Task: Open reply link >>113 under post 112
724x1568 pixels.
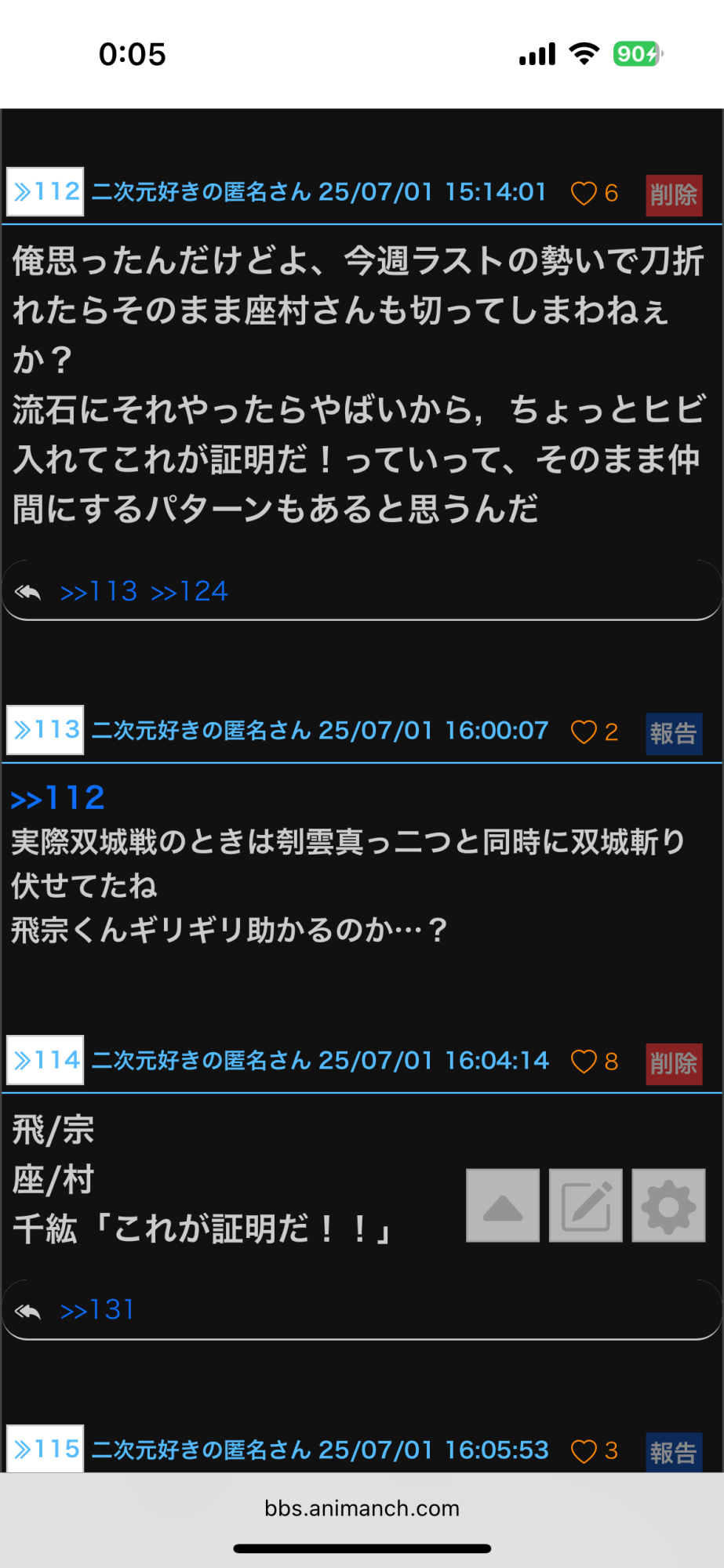Action: (x=99, y=591)
